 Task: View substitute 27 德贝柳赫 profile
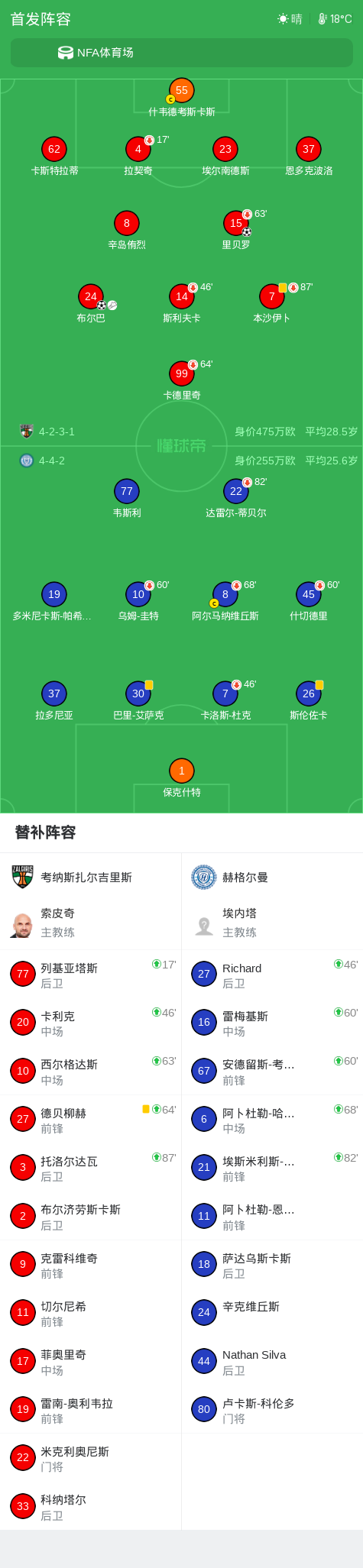point(90,1120)
